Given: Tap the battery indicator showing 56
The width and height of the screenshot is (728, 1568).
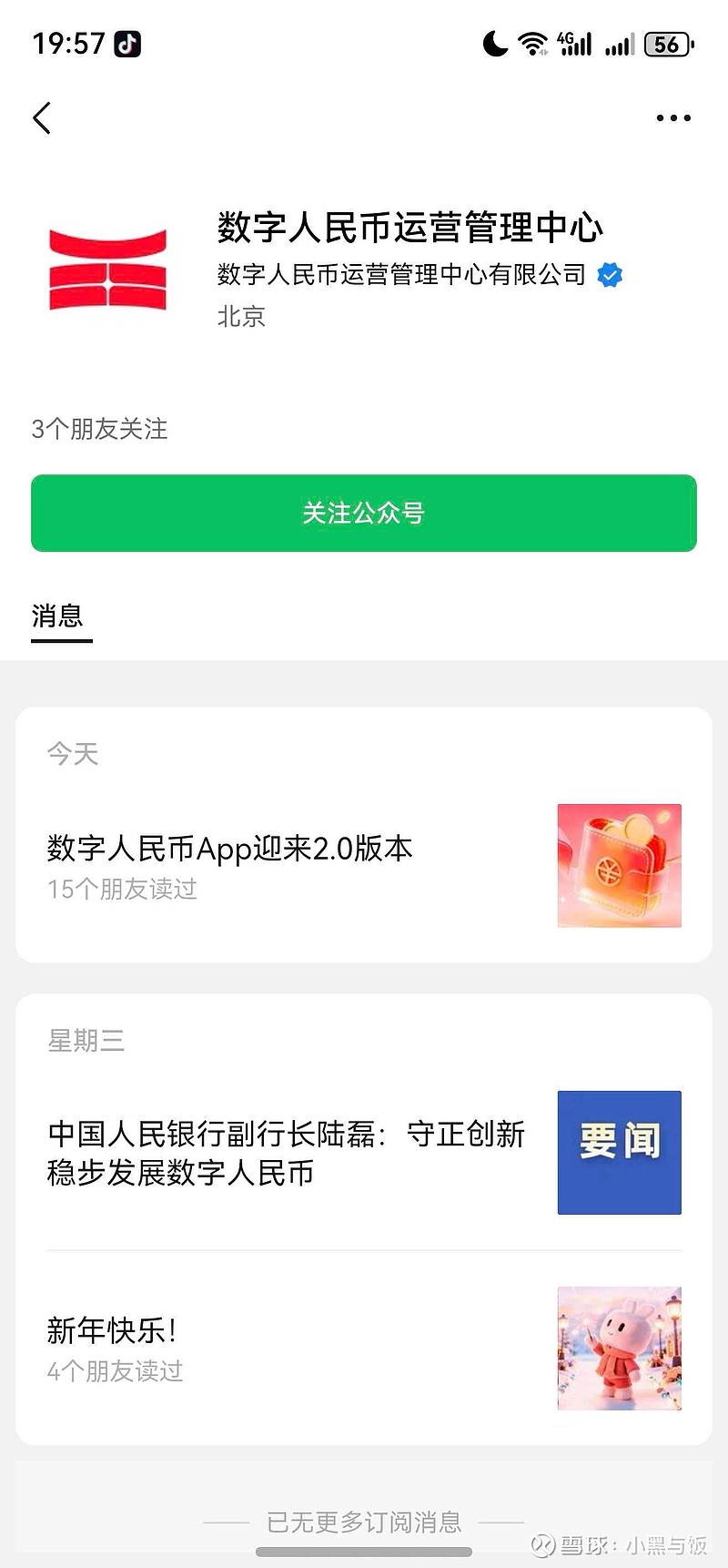Looking at the screenshot, I should point(667,44).
